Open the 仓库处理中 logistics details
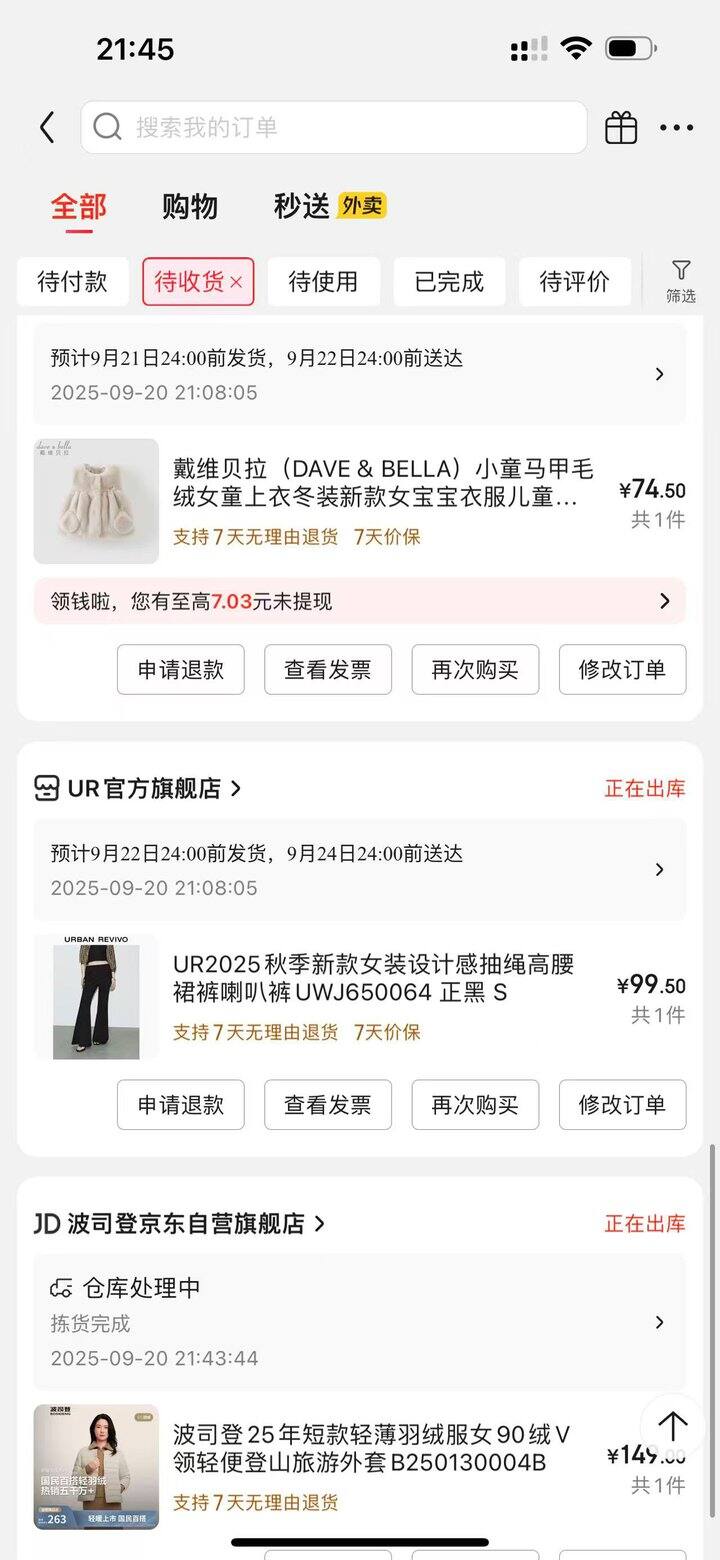 [x=360, y=1321]
